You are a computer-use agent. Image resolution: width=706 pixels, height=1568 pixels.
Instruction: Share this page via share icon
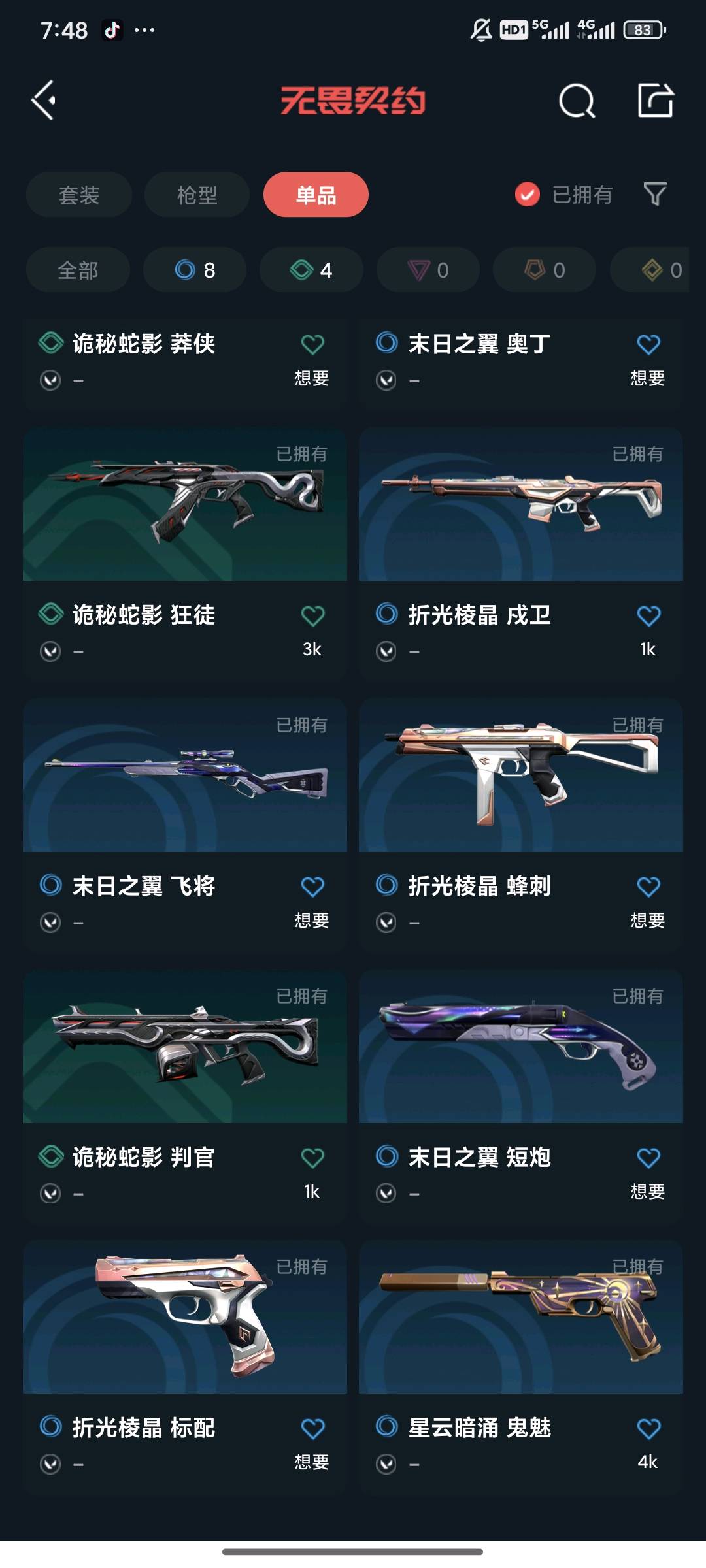tap(655, 101)
